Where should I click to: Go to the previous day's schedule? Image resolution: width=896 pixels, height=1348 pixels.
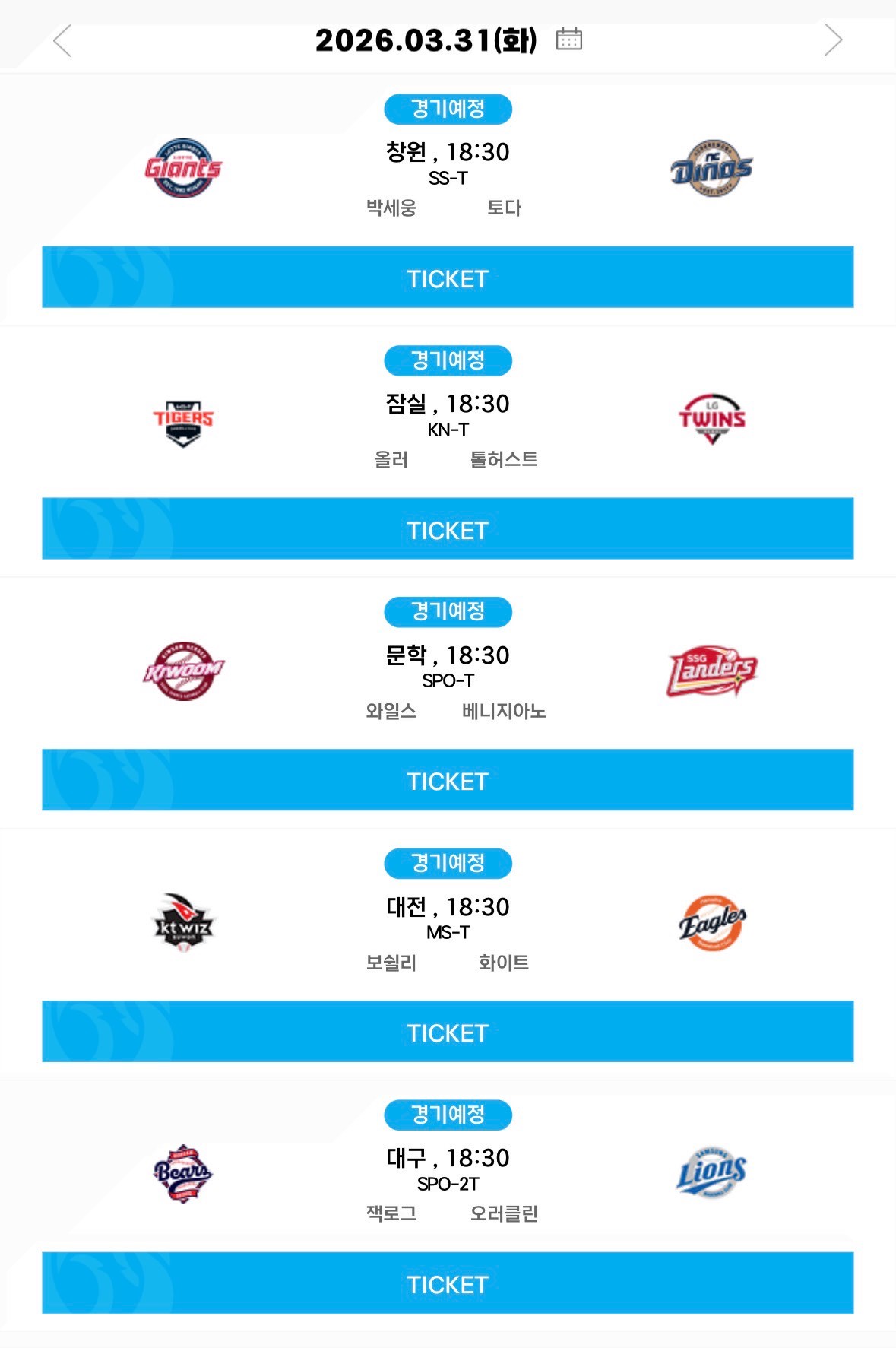click(x=62, y=40)
